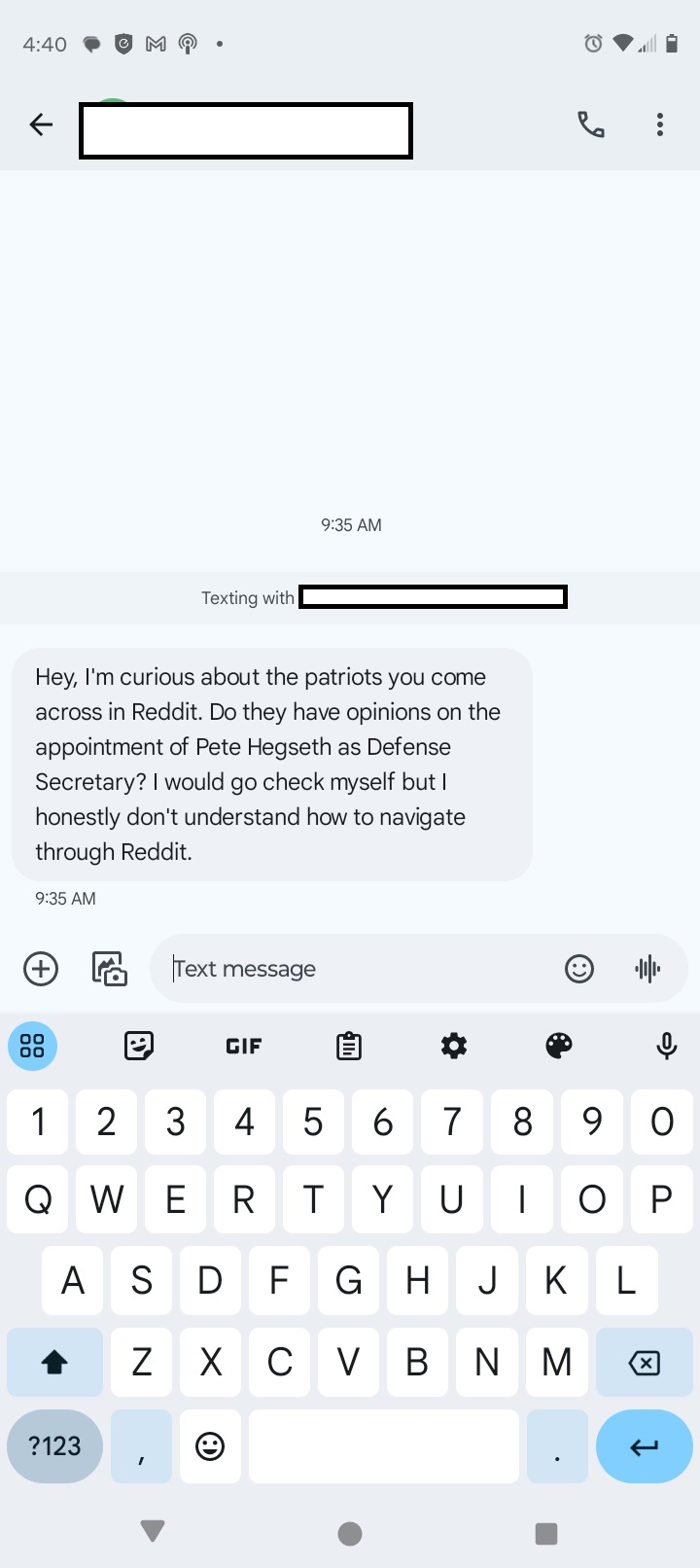The width and height of the screenshot is (700, 1568).
Task: Tap the keyboard enter key
Action: tap(644, 1446)
